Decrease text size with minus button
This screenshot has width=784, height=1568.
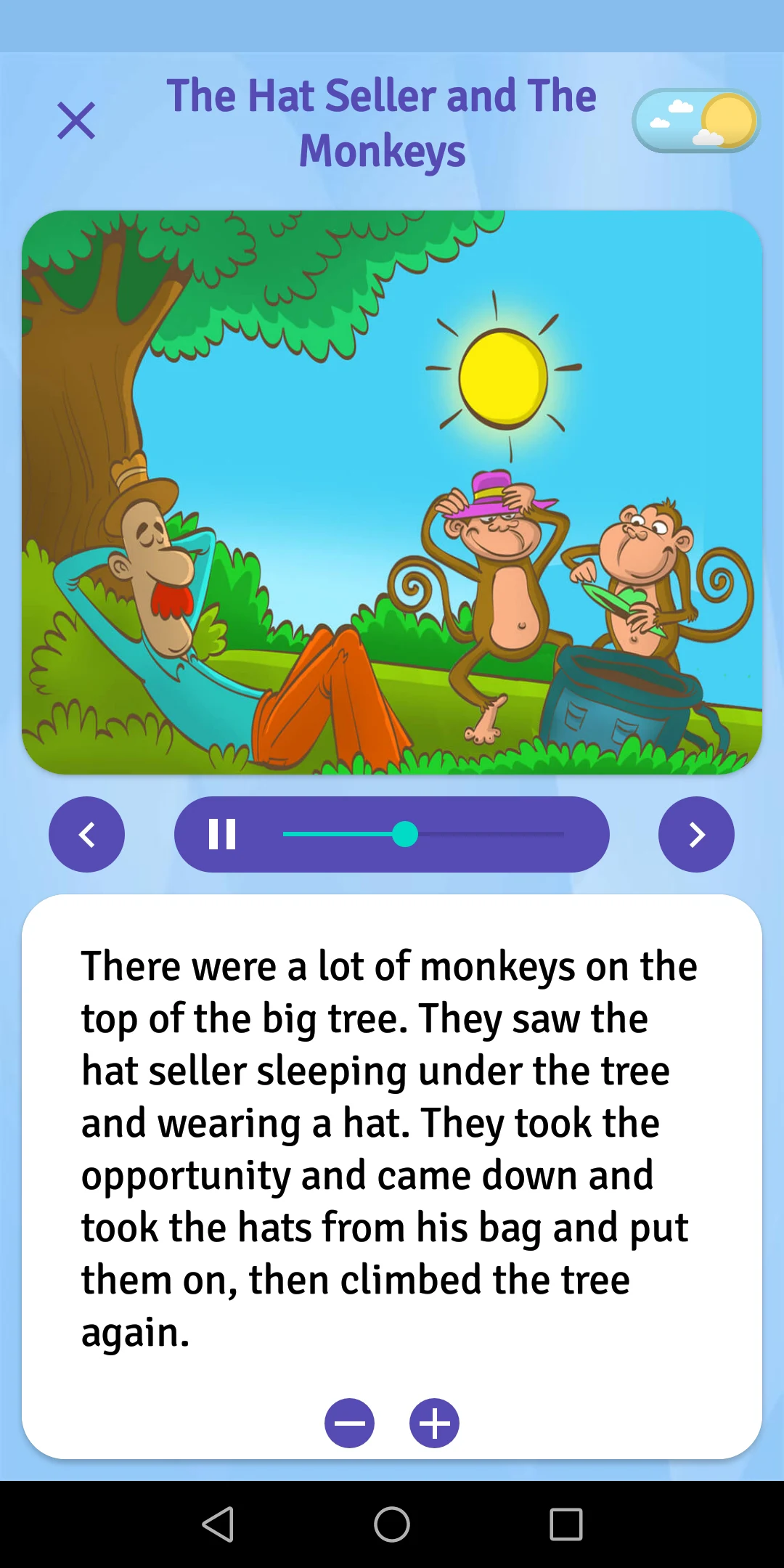350,1423
